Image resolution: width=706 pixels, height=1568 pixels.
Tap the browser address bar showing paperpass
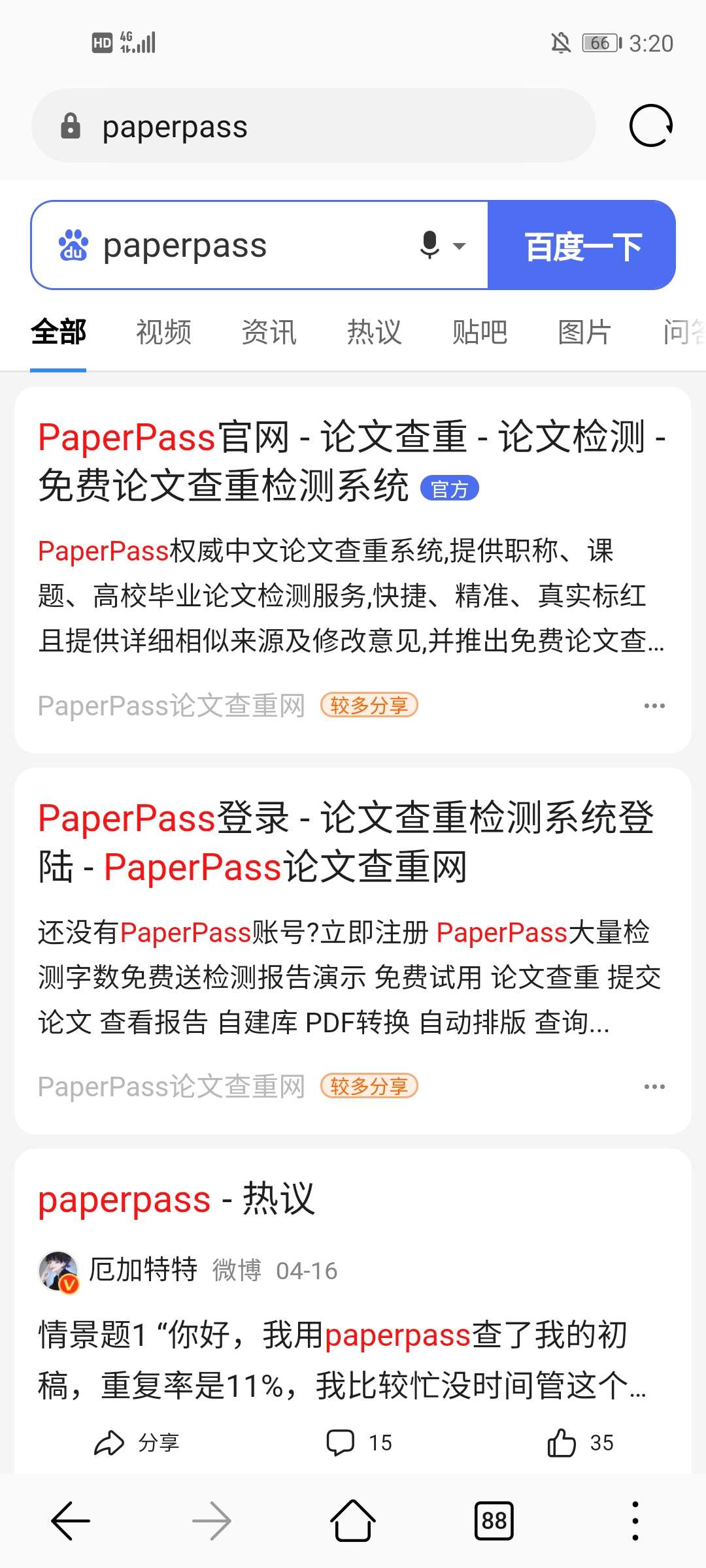314,126
